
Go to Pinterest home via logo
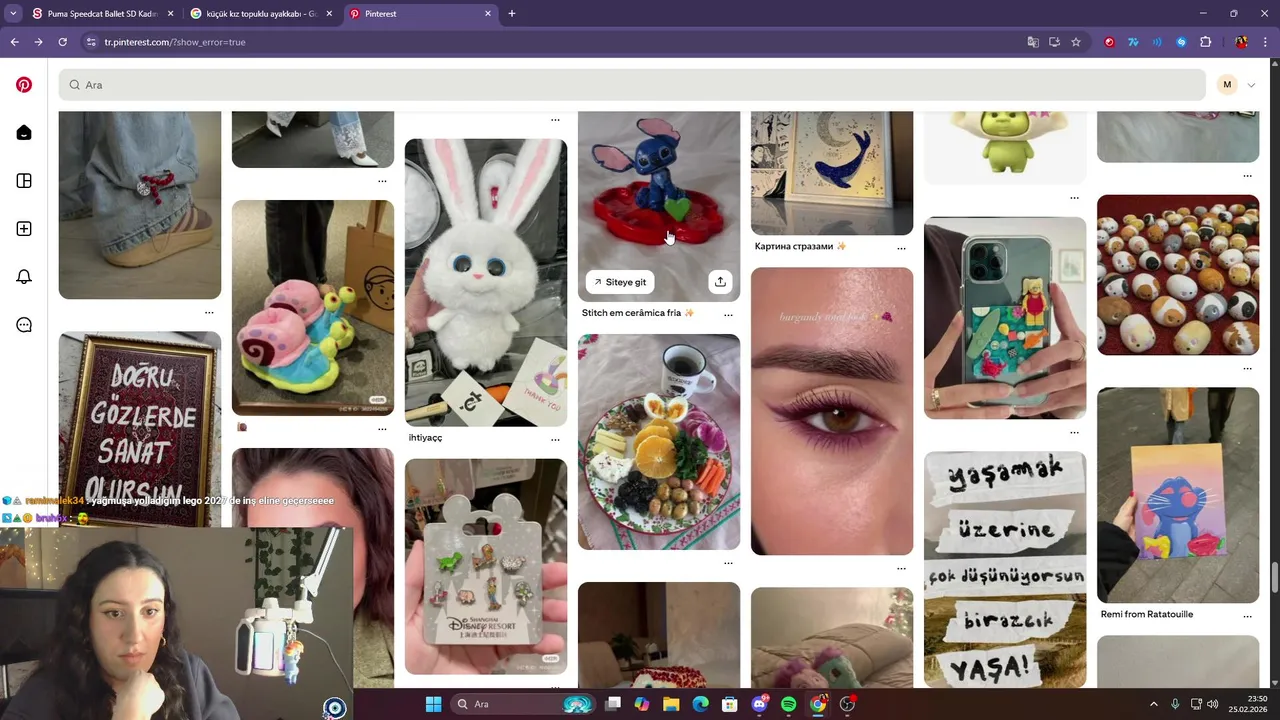[24, 85]
